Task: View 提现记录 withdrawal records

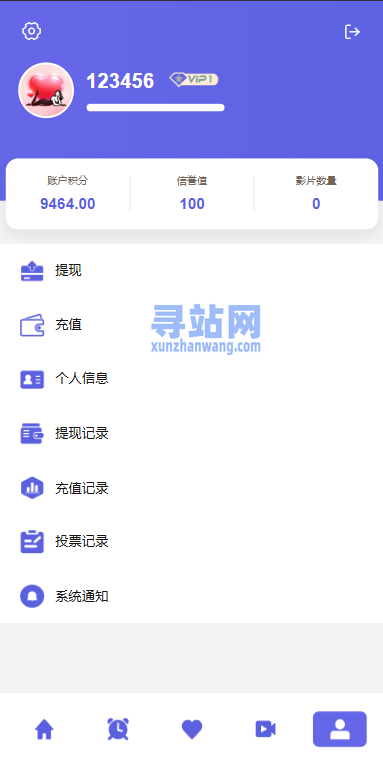Action: tap(191, 434)
